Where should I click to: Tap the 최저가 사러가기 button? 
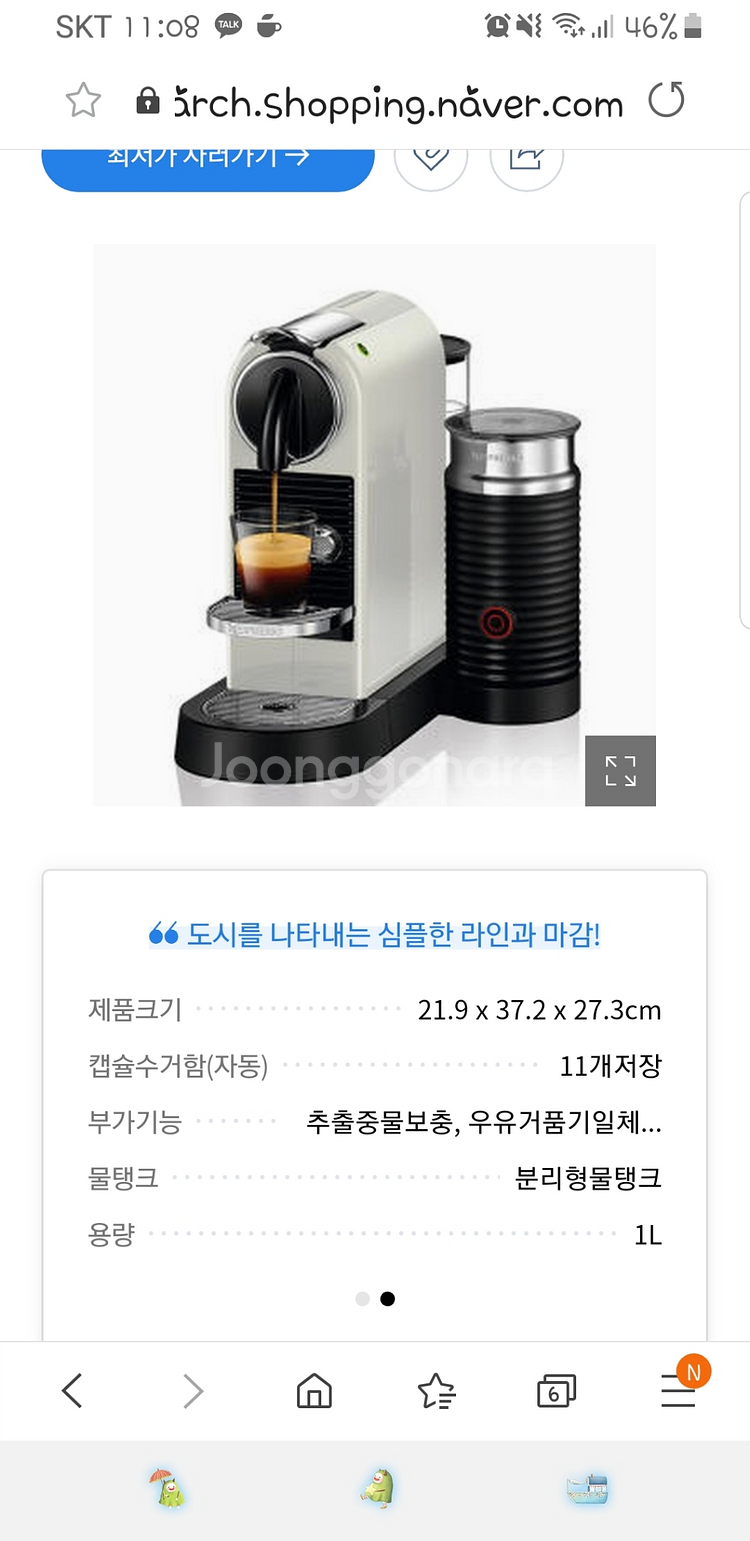click(x=208, y=166)
